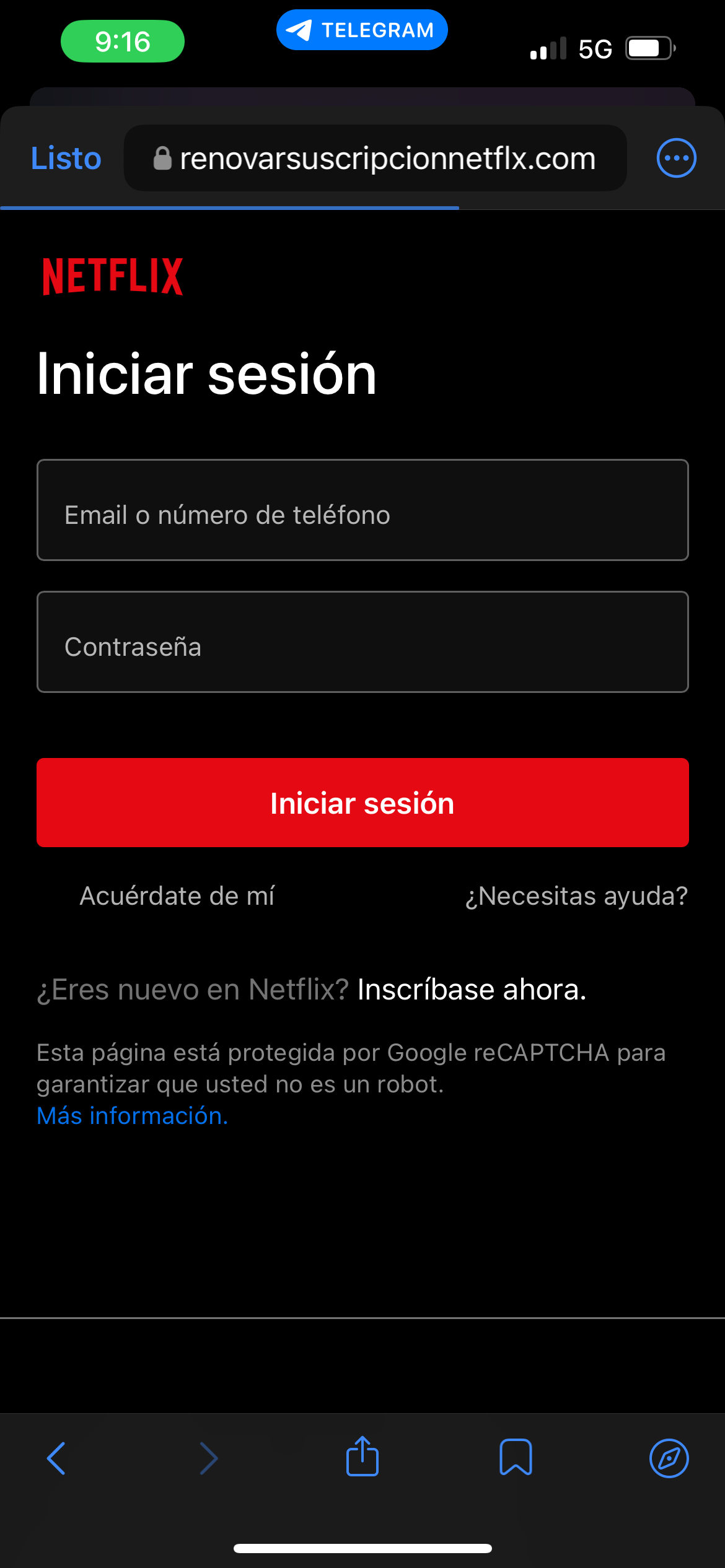
Task: Return to Telegram via the status pill
Action: (362, 30)
